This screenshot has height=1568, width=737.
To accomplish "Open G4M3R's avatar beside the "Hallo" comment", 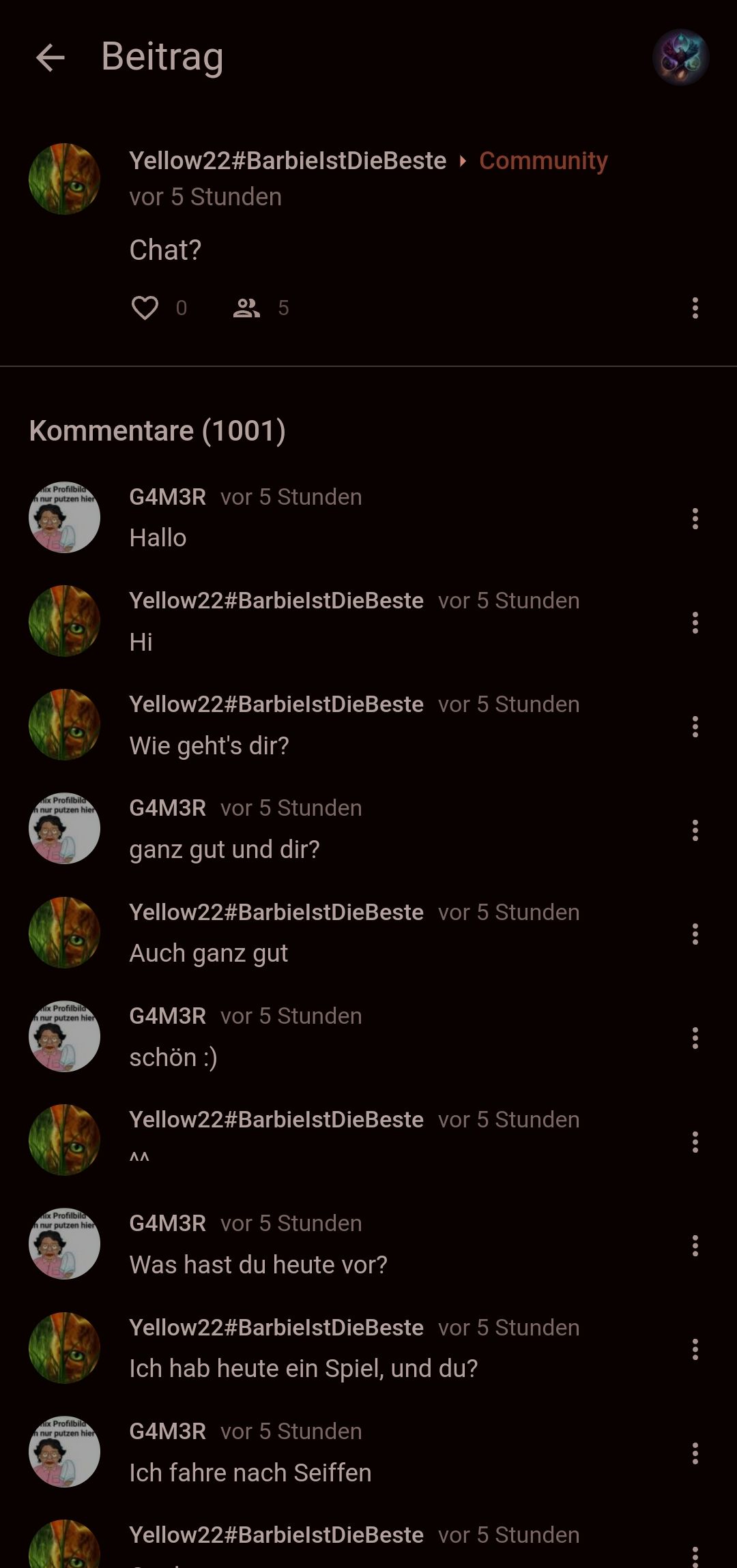I will click(65, 518).
